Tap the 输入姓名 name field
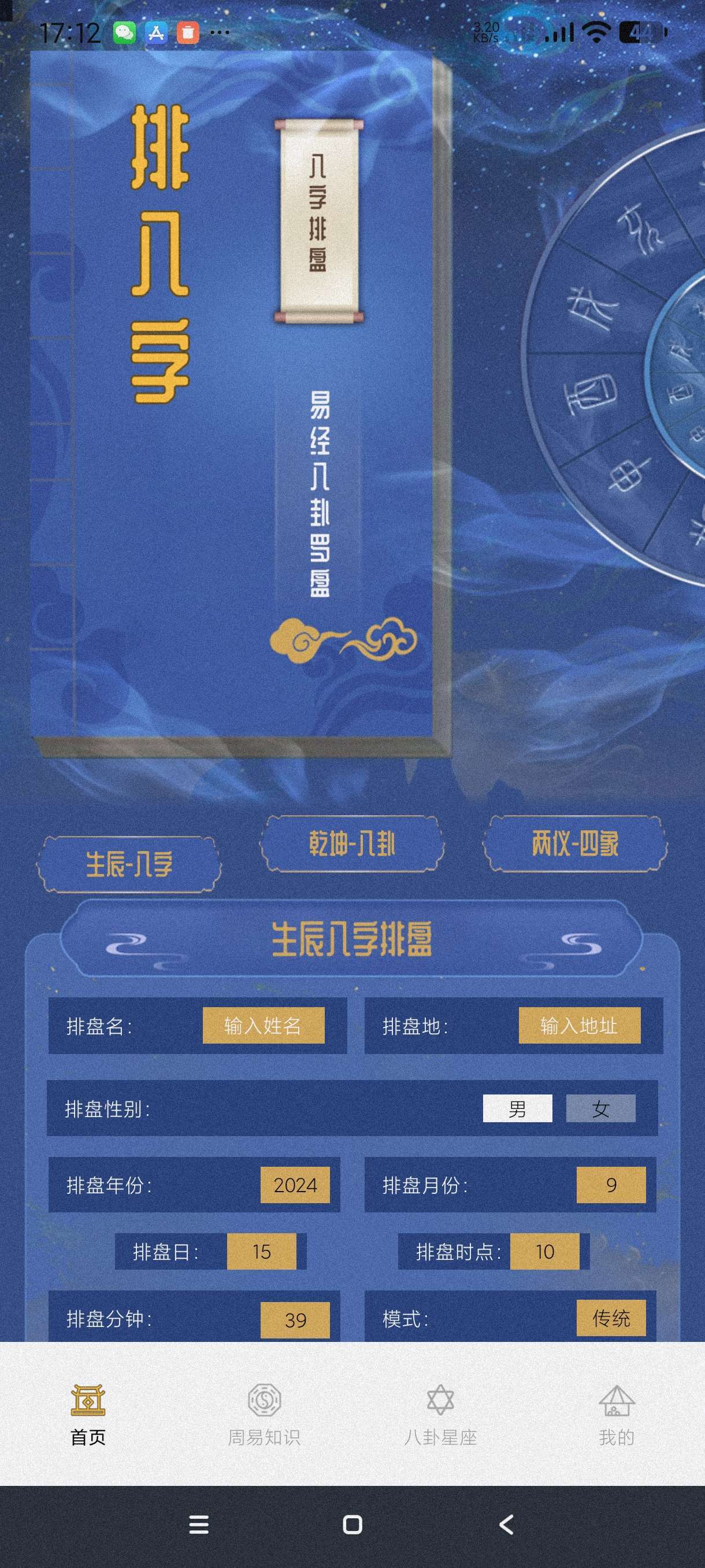Viewport: 705px width, 1568px height. point(263,1026)
